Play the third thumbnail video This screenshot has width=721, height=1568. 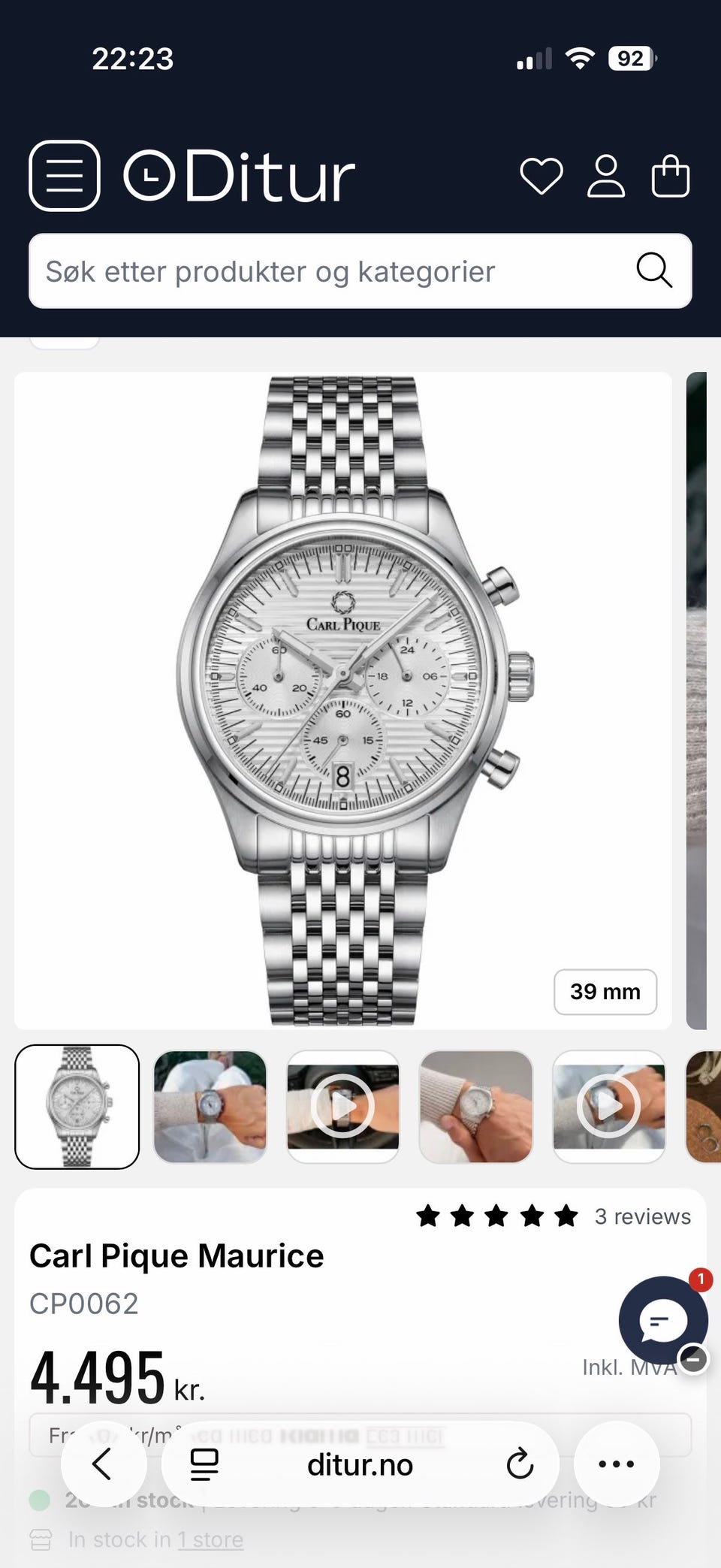(x=343, y=1107)
